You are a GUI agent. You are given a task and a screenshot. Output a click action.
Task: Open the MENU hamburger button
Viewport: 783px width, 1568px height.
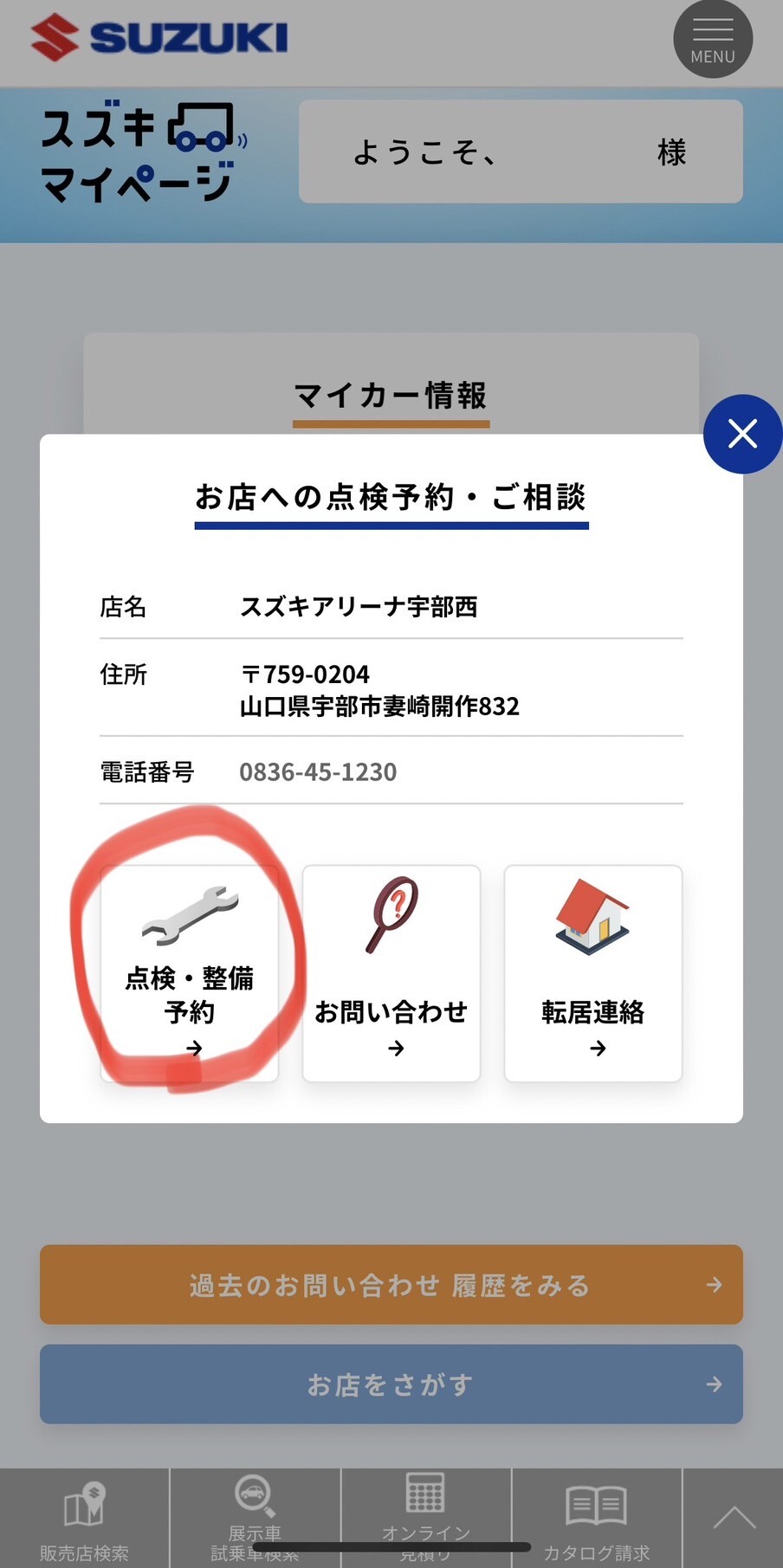tap(712, 40)
